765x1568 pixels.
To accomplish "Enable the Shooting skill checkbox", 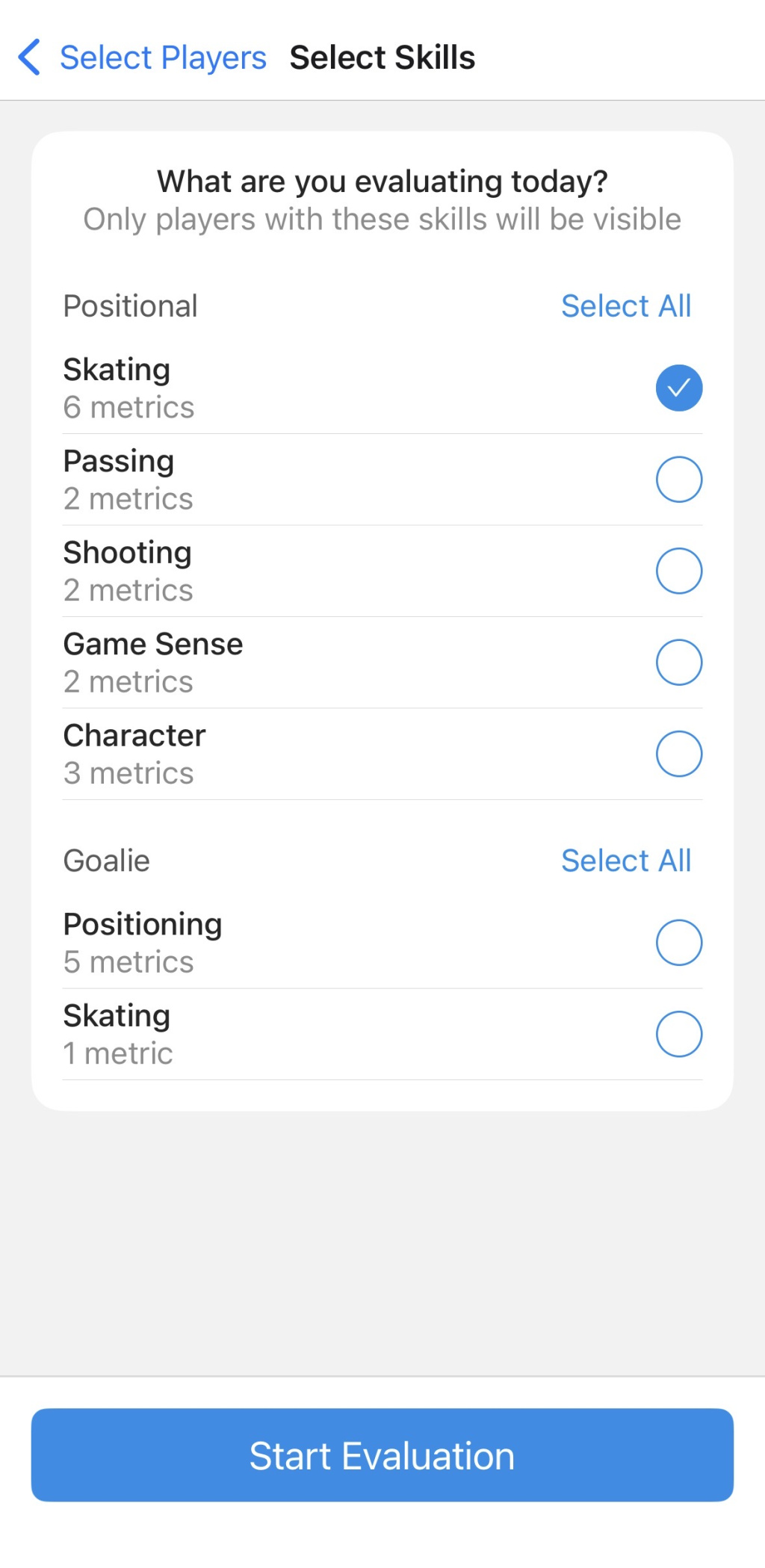I will [x=678, y=571].
